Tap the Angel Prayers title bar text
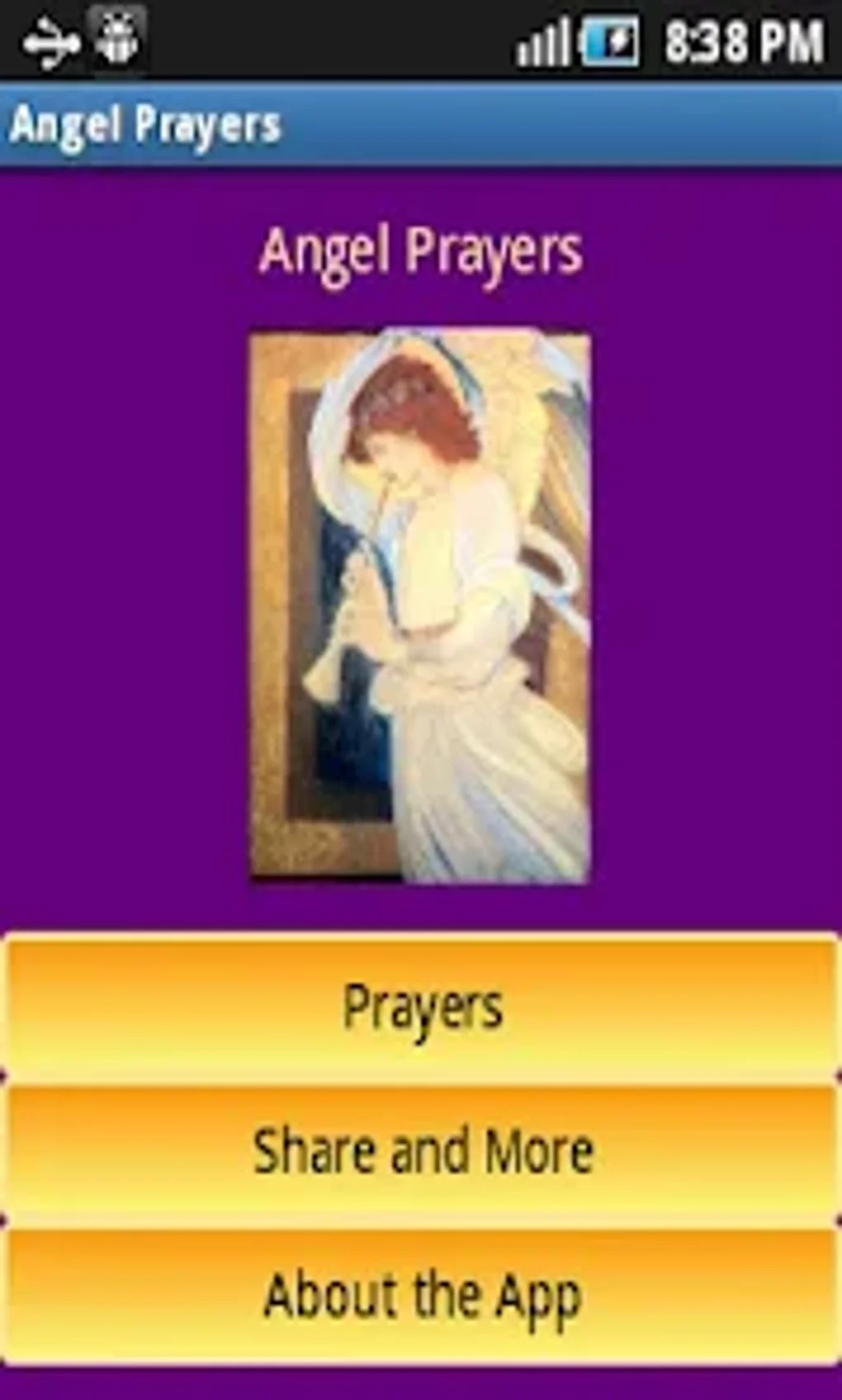The width and height of the screenshot is (842, 1400). [x=144, y=122]
